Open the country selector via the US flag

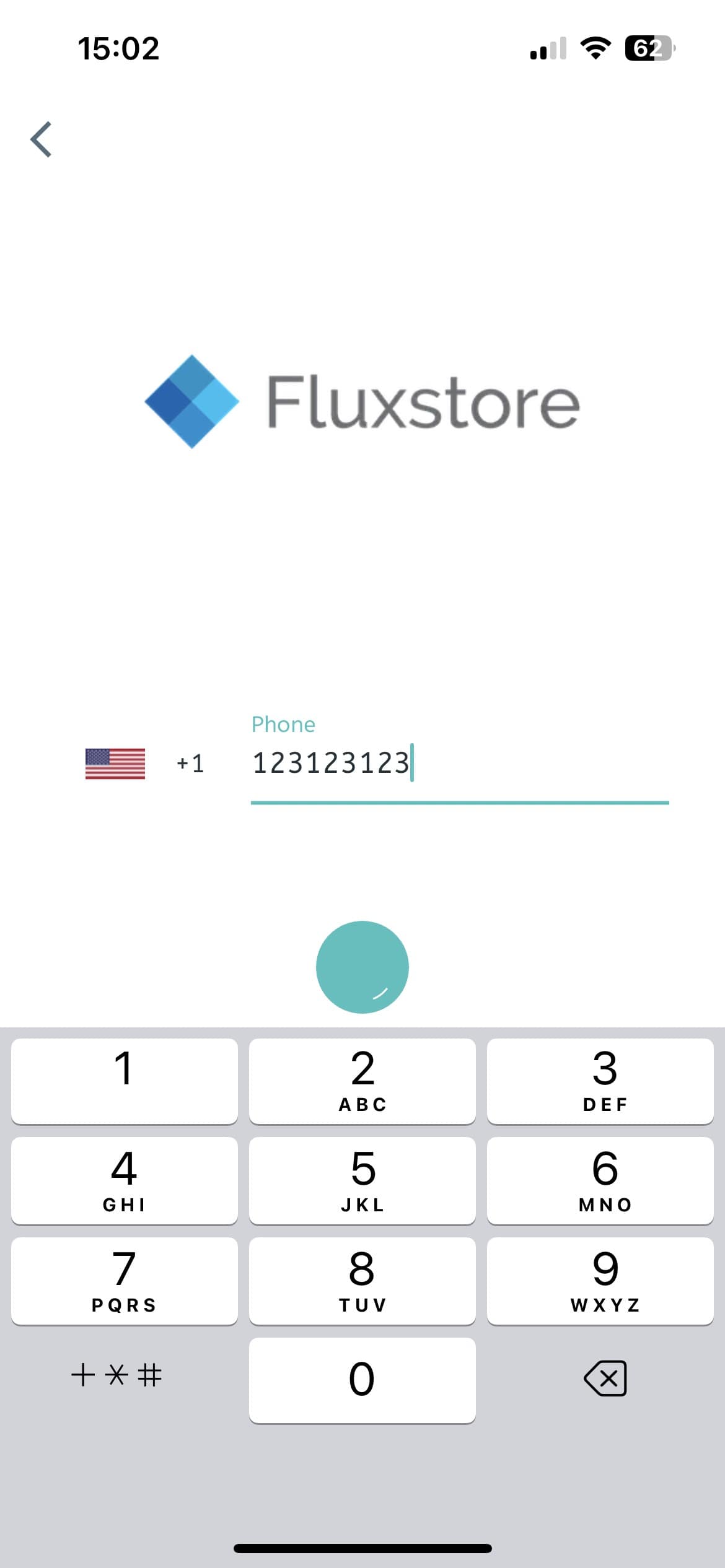pyautogui.click(x=115, y=763)
